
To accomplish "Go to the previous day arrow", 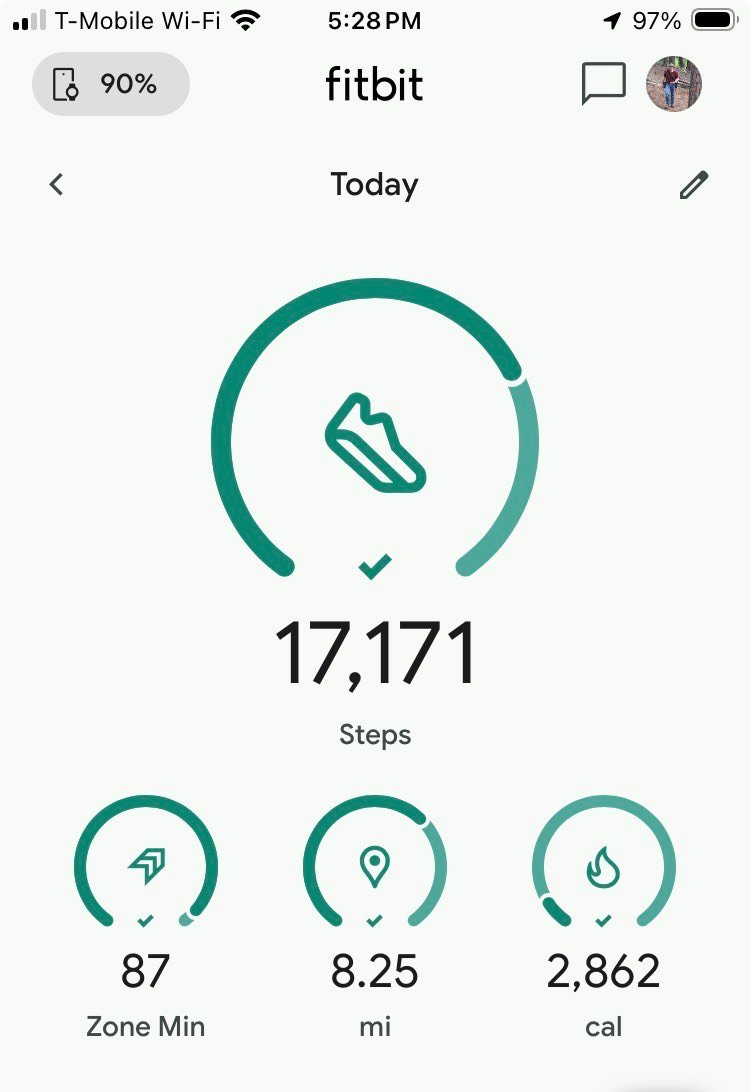I will pos(56,185).
